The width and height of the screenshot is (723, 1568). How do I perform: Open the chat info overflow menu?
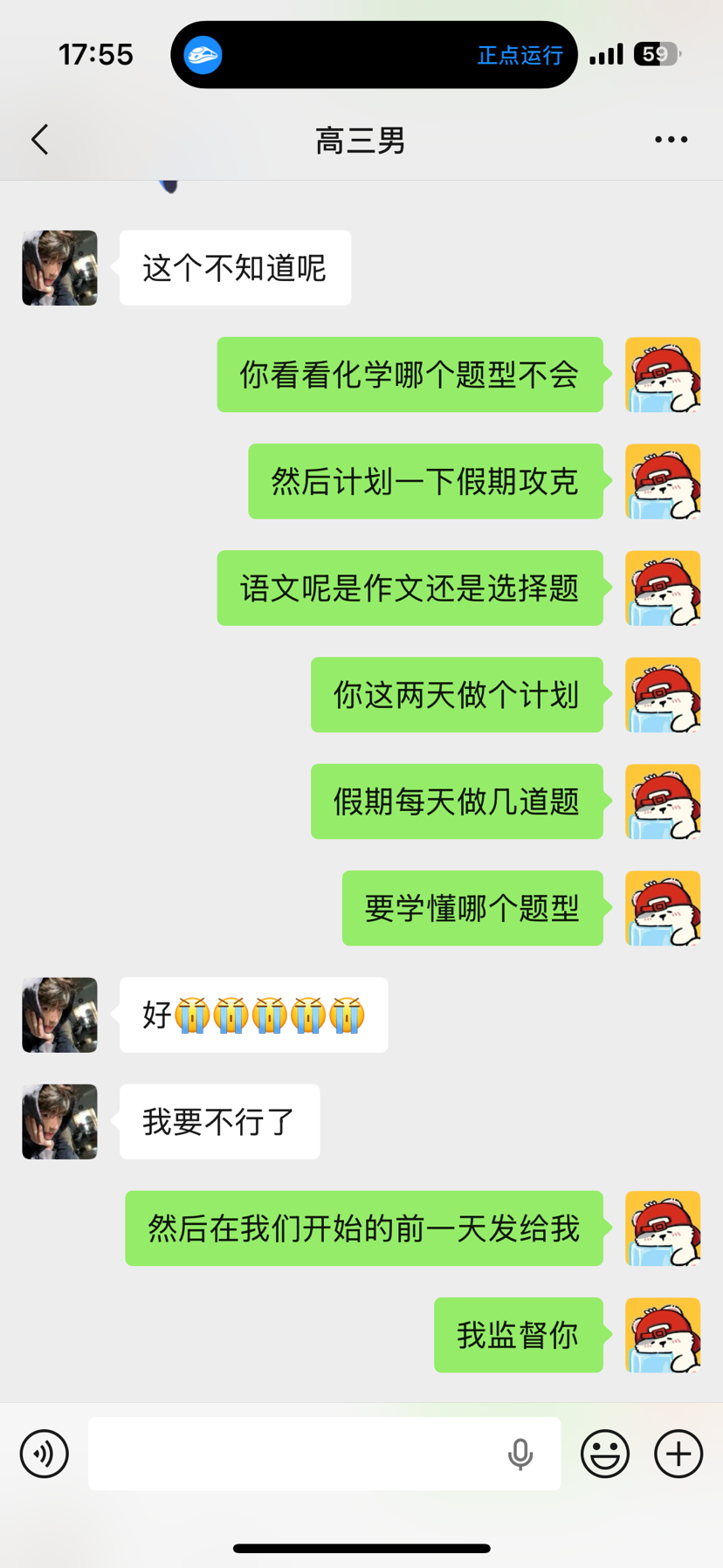[671, 140]
